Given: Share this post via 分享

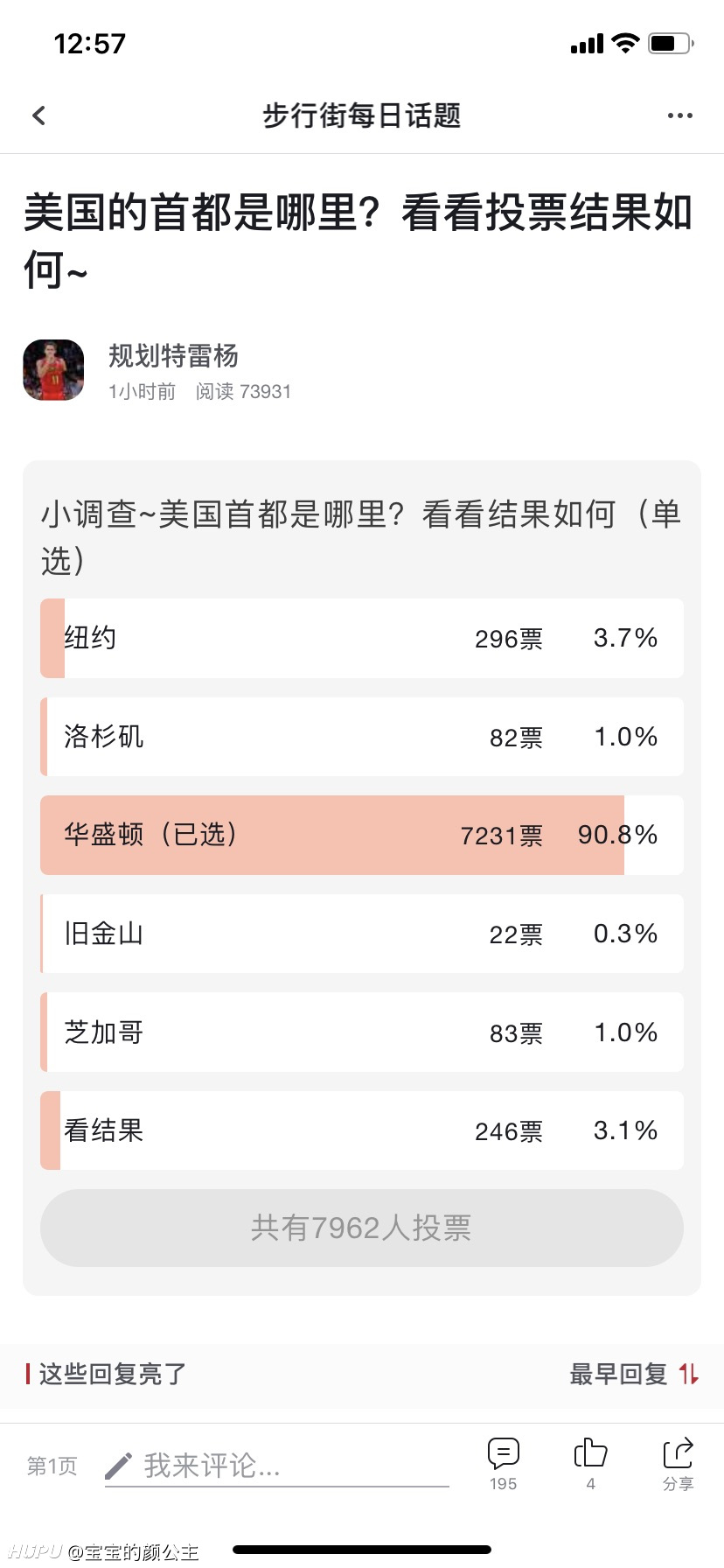Looking at the screenshot, I should (x=679, y=1464).
